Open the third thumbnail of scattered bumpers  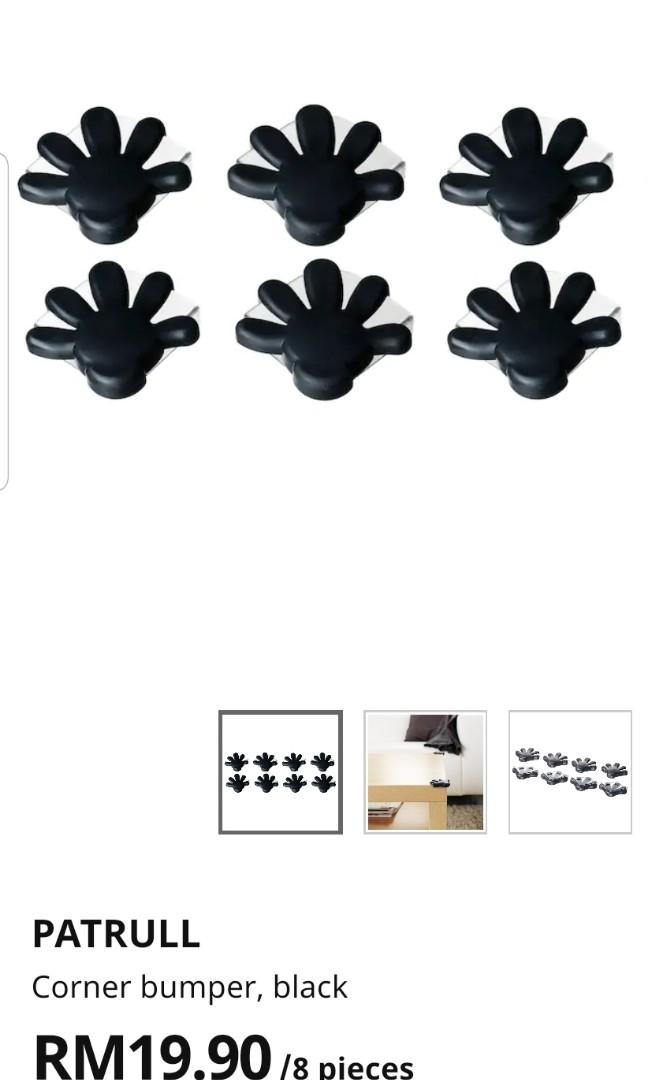tap(570, 772)
